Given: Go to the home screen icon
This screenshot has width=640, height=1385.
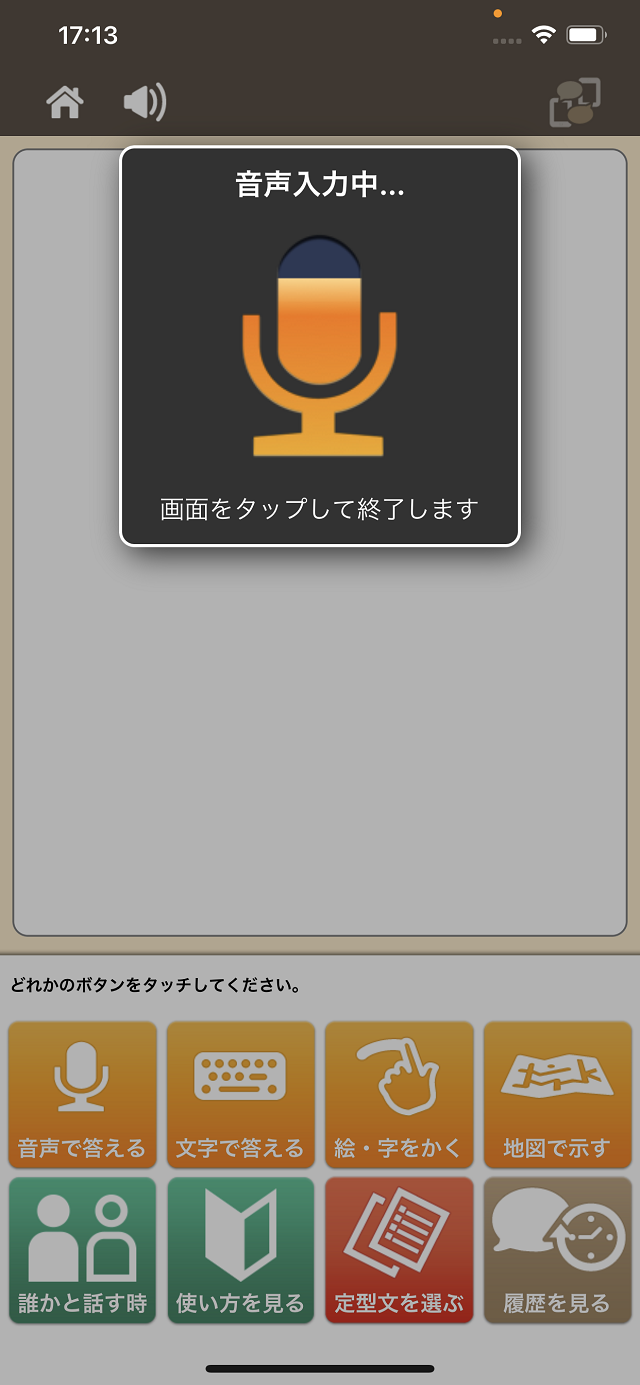Looking at the screenshot, I should [x=65, y=102].
